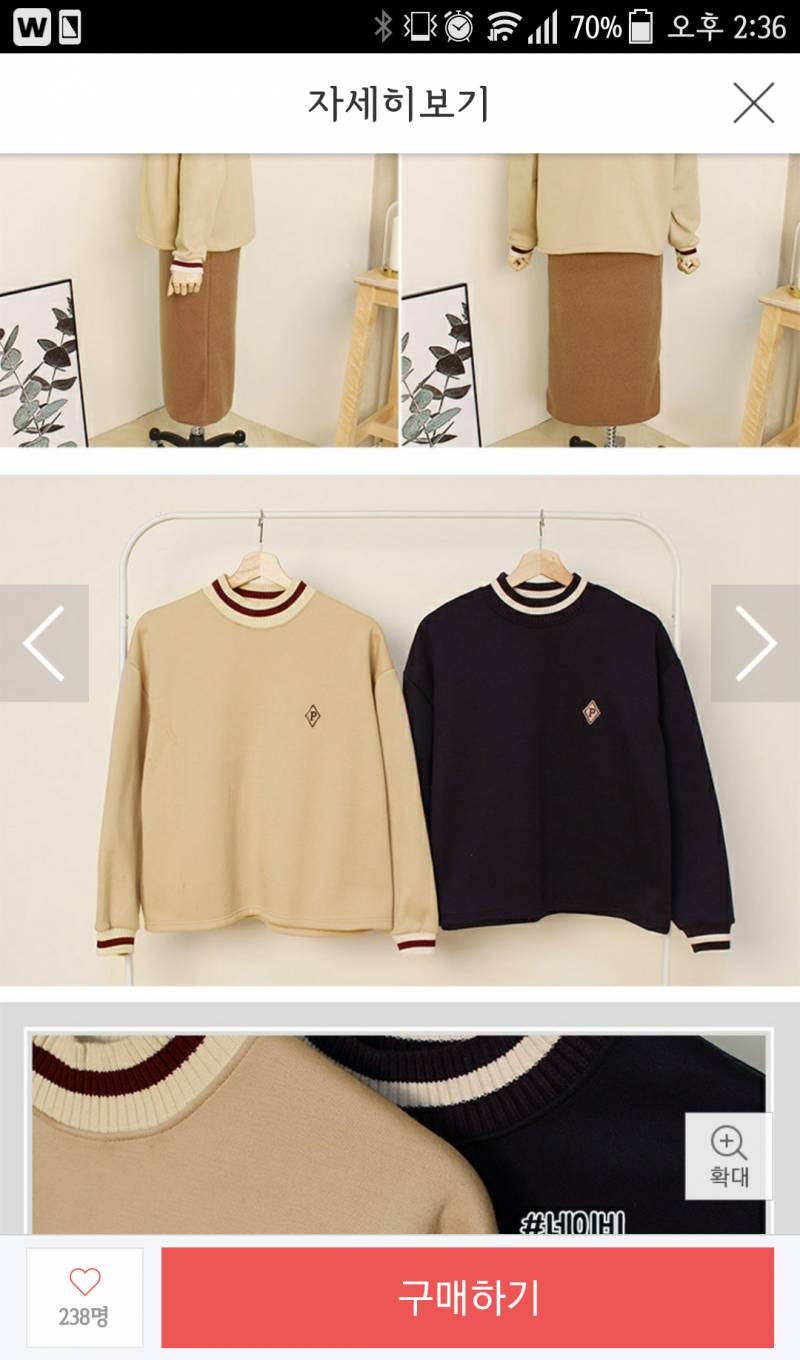Show the next product image
This screenshot has height=1360, width=800.
755,643
